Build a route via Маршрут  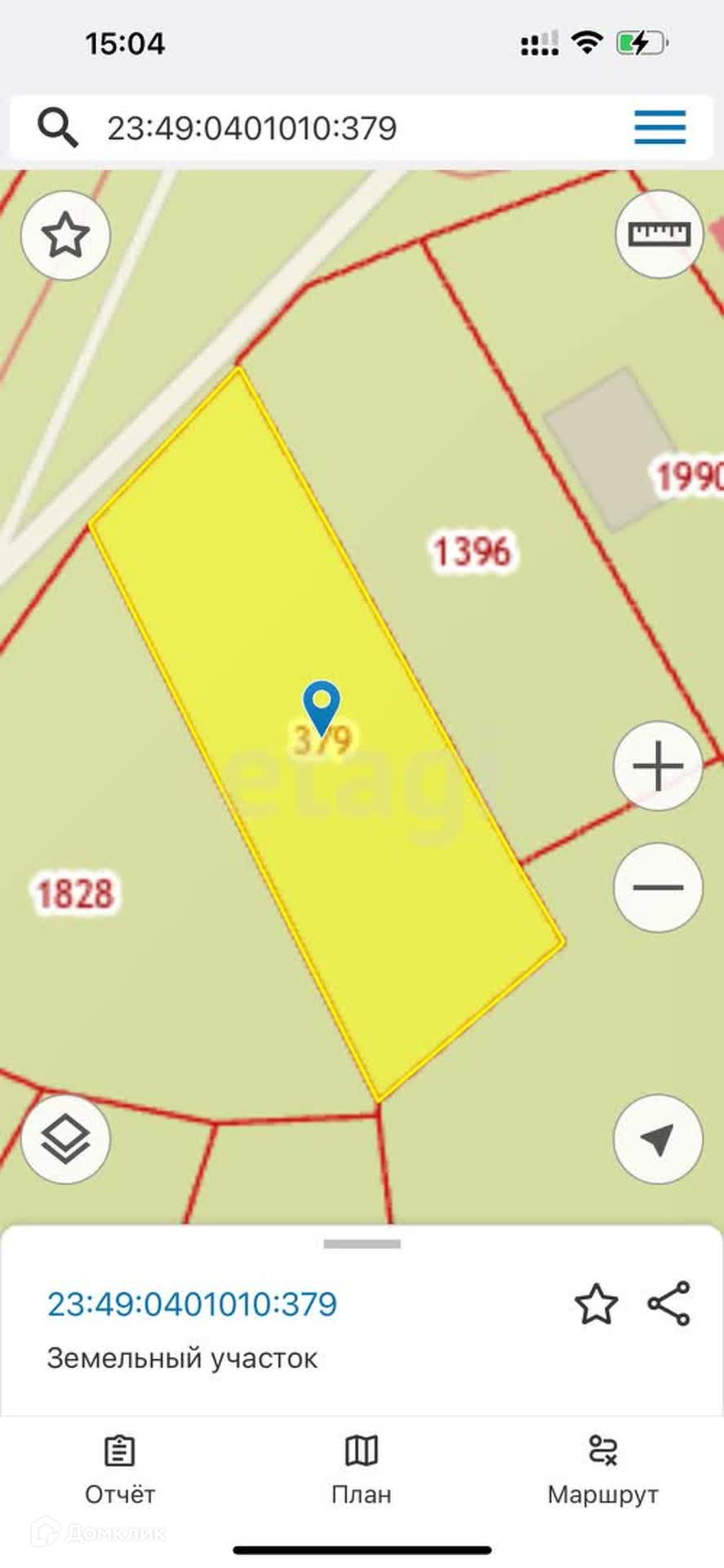pos(603,1472)
